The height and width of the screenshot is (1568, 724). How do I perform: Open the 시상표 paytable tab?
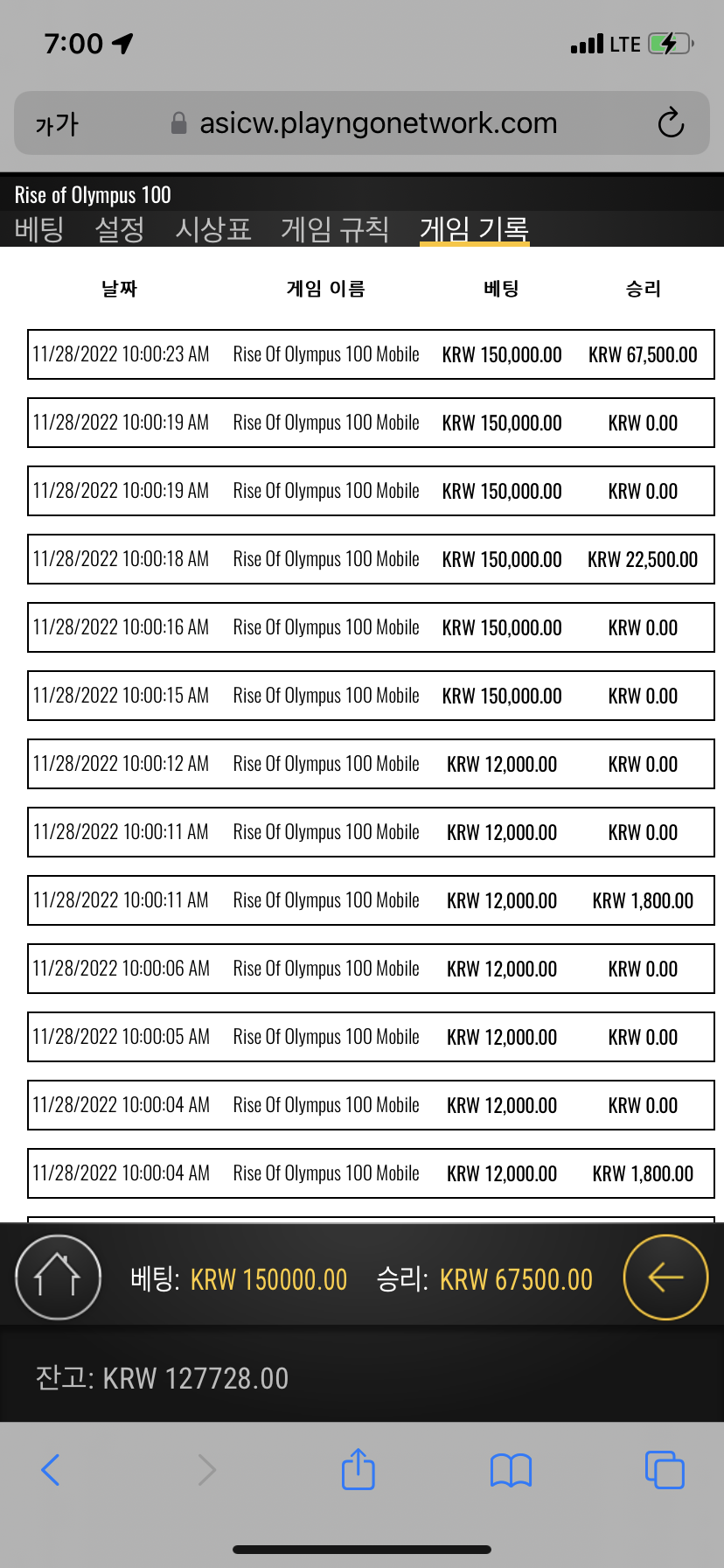[213, 229]
